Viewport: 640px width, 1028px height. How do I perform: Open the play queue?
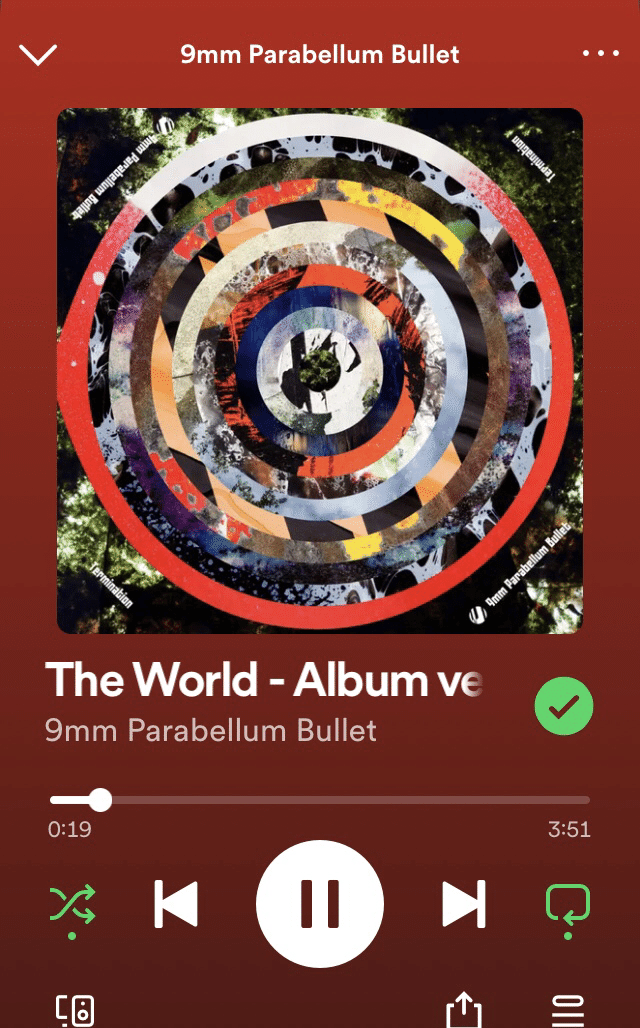pyautogui.click(x=568, y=1009)
